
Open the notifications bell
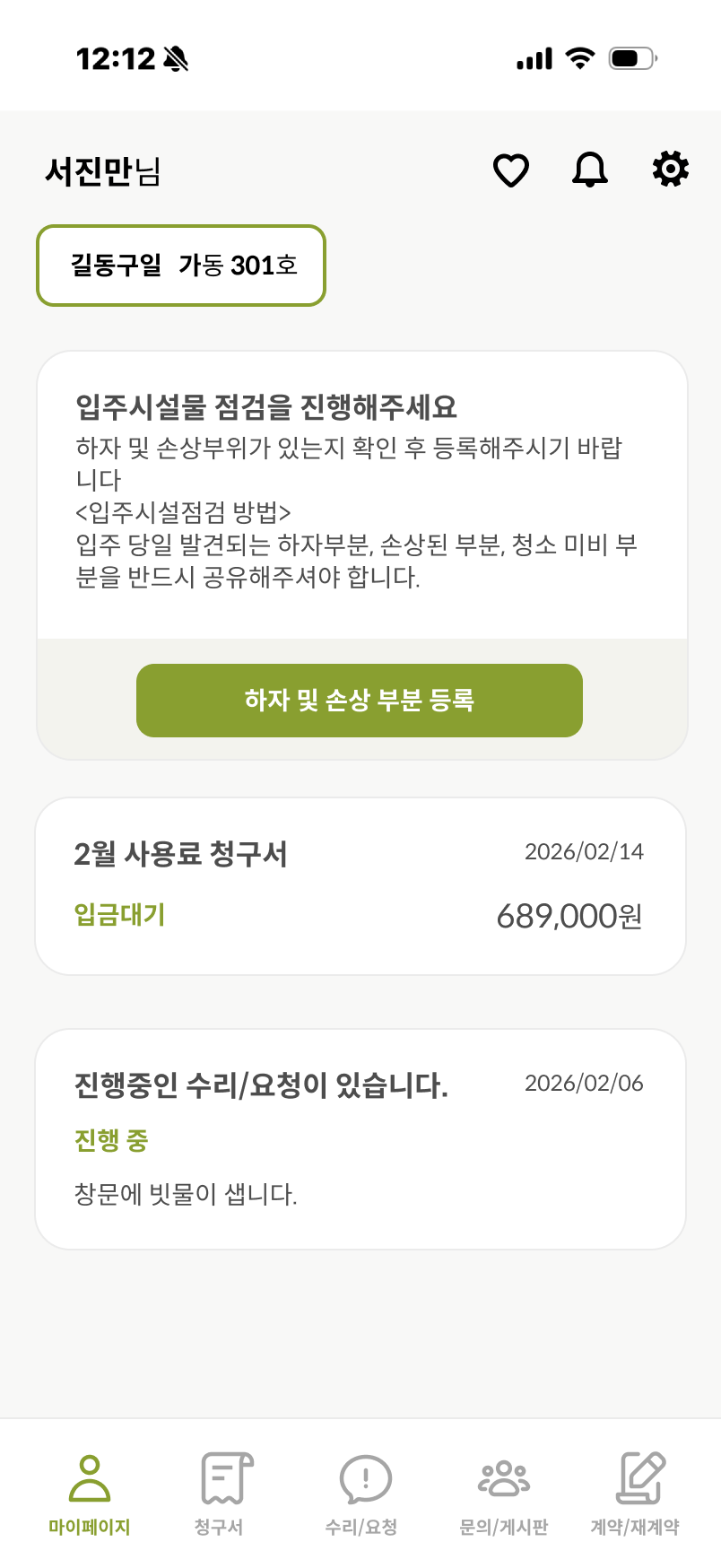(590, 170)
